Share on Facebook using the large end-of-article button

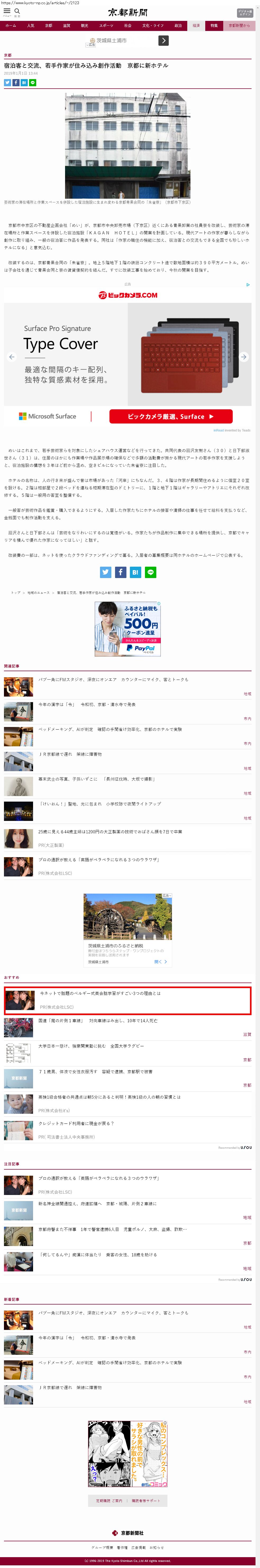click(121, 572)
